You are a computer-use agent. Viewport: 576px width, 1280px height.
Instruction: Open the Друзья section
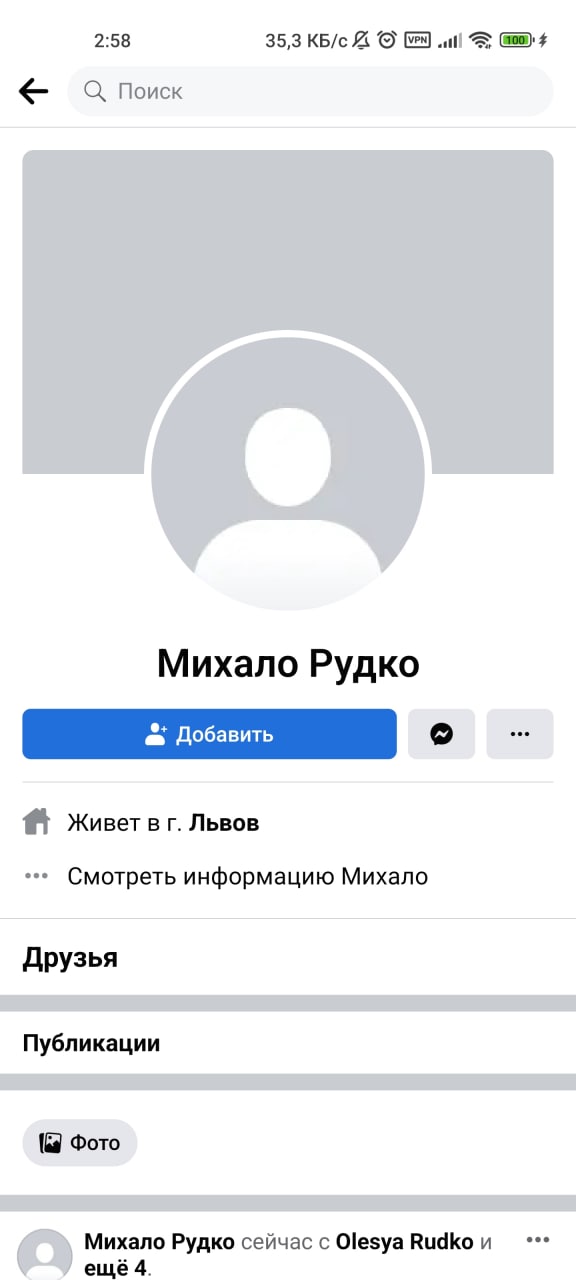coord(70,957)
